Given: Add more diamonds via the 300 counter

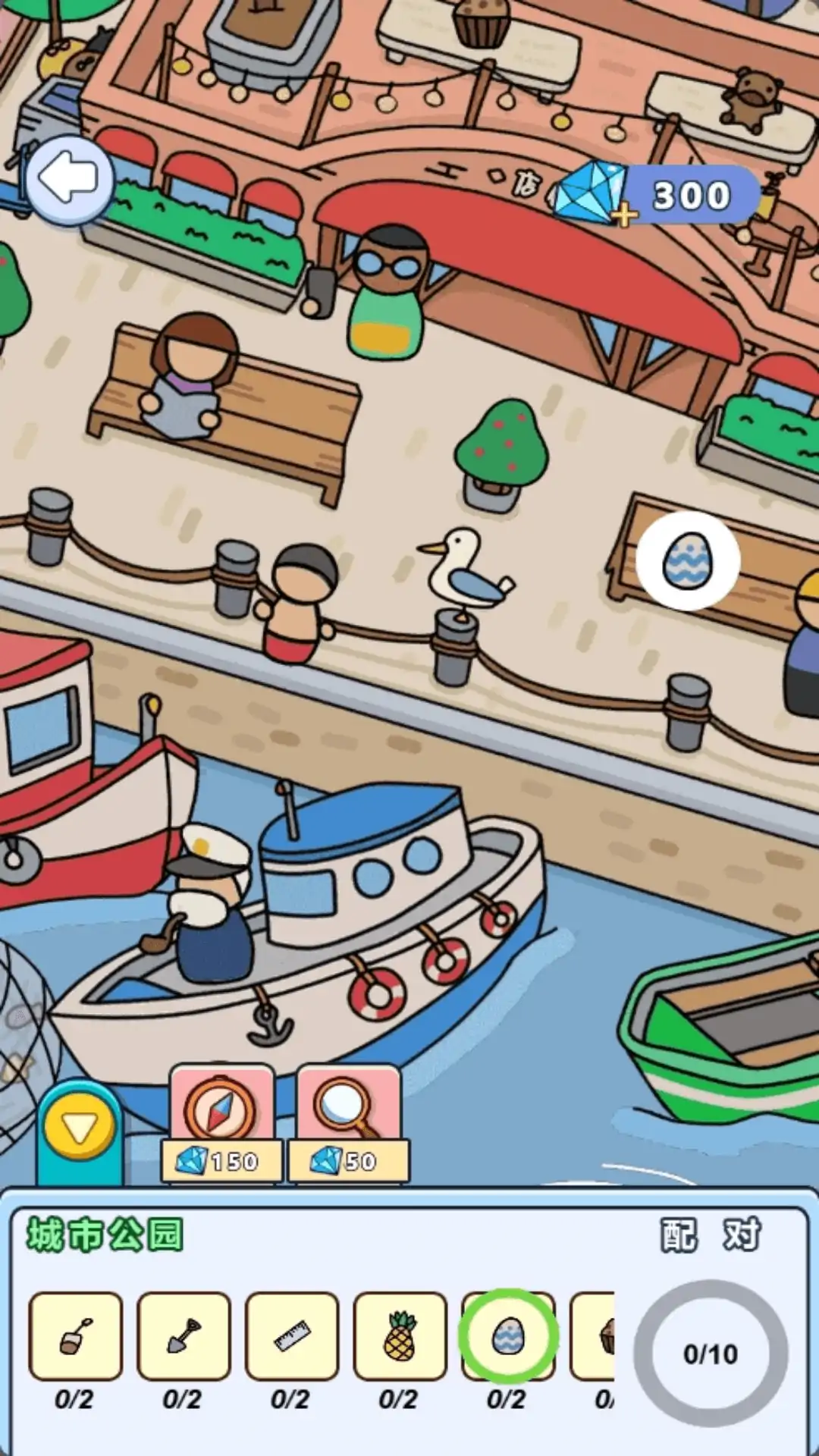Looking at the screenshot, I should point(623,215).
